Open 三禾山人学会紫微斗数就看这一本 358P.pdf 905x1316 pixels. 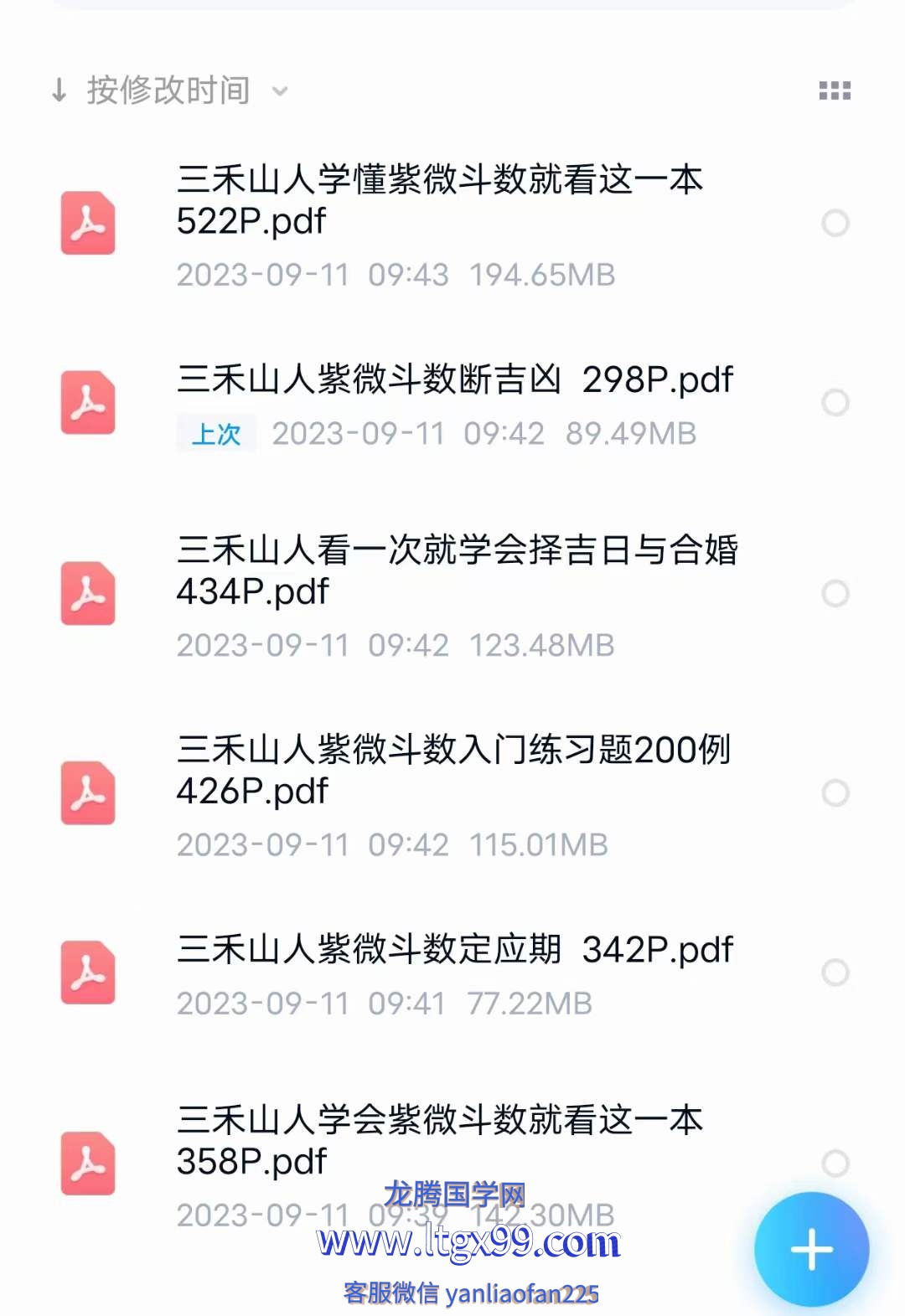(x=440, y=1140)
